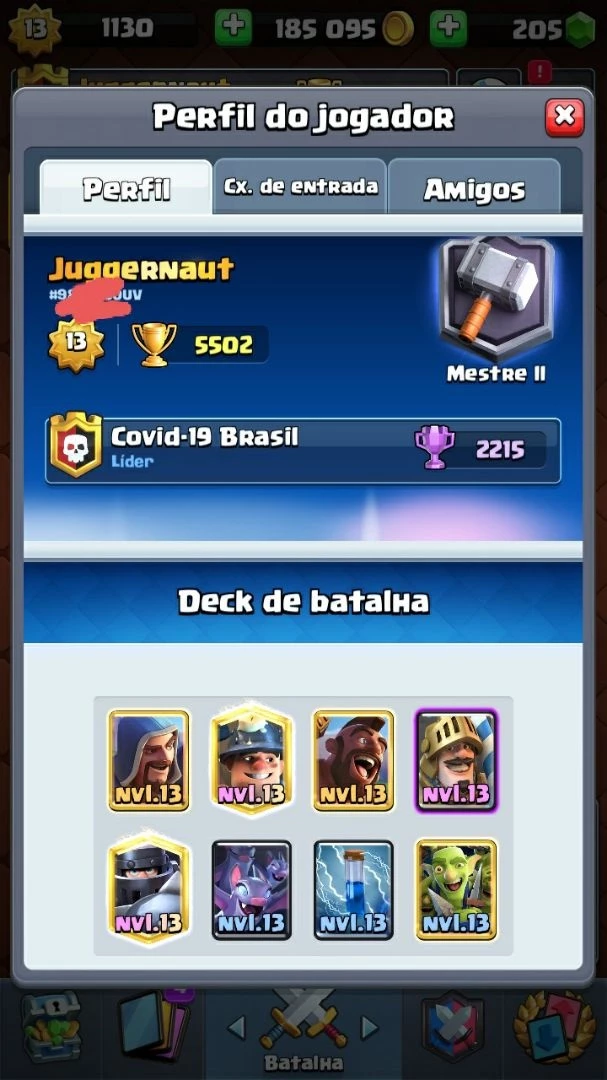The width and height of the screenshot is (607, 1080).
Task: Open the Goblin Gang card in the deck
Action: point(456,890)
